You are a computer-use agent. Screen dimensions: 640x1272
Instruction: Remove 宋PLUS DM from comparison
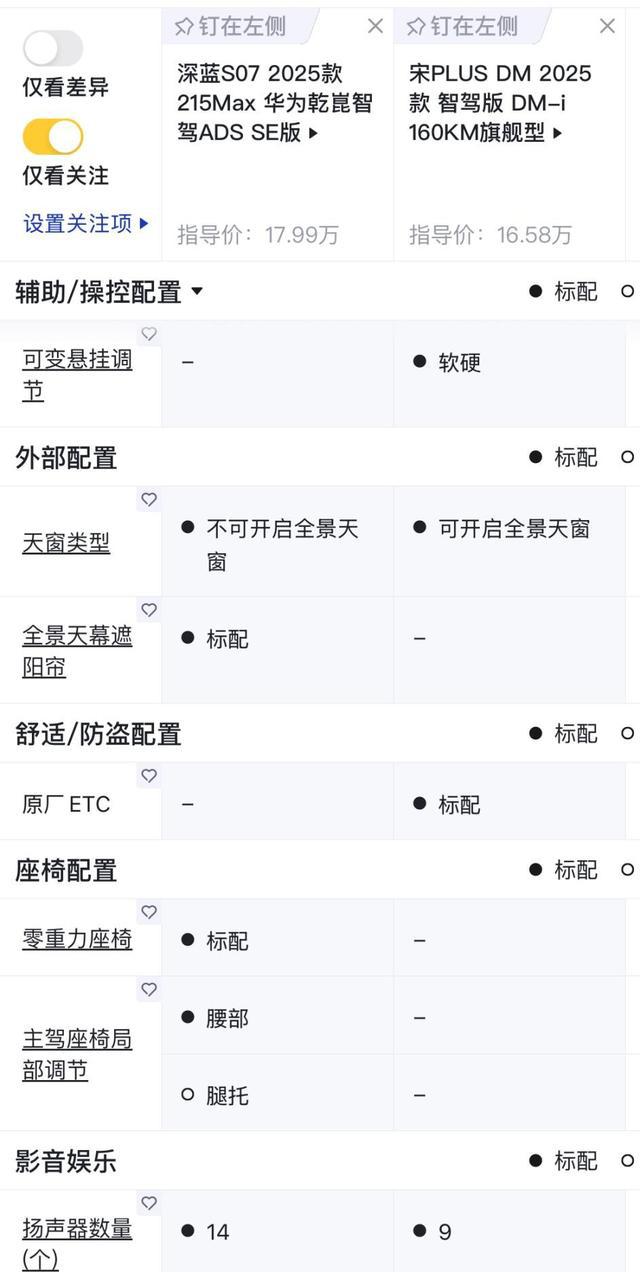pyautogui.click(x=607, y=26)
